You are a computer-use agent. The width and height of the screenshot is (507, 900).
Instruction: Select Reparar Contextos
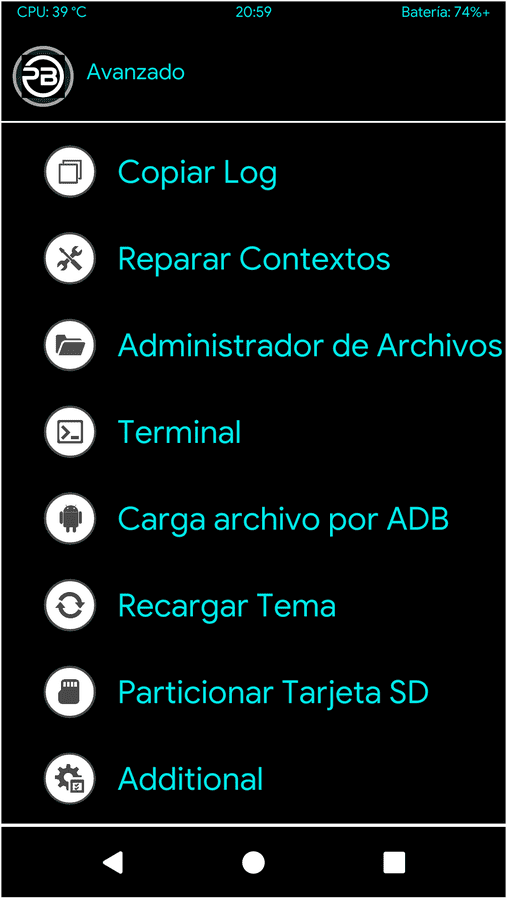tap(253, 259)
